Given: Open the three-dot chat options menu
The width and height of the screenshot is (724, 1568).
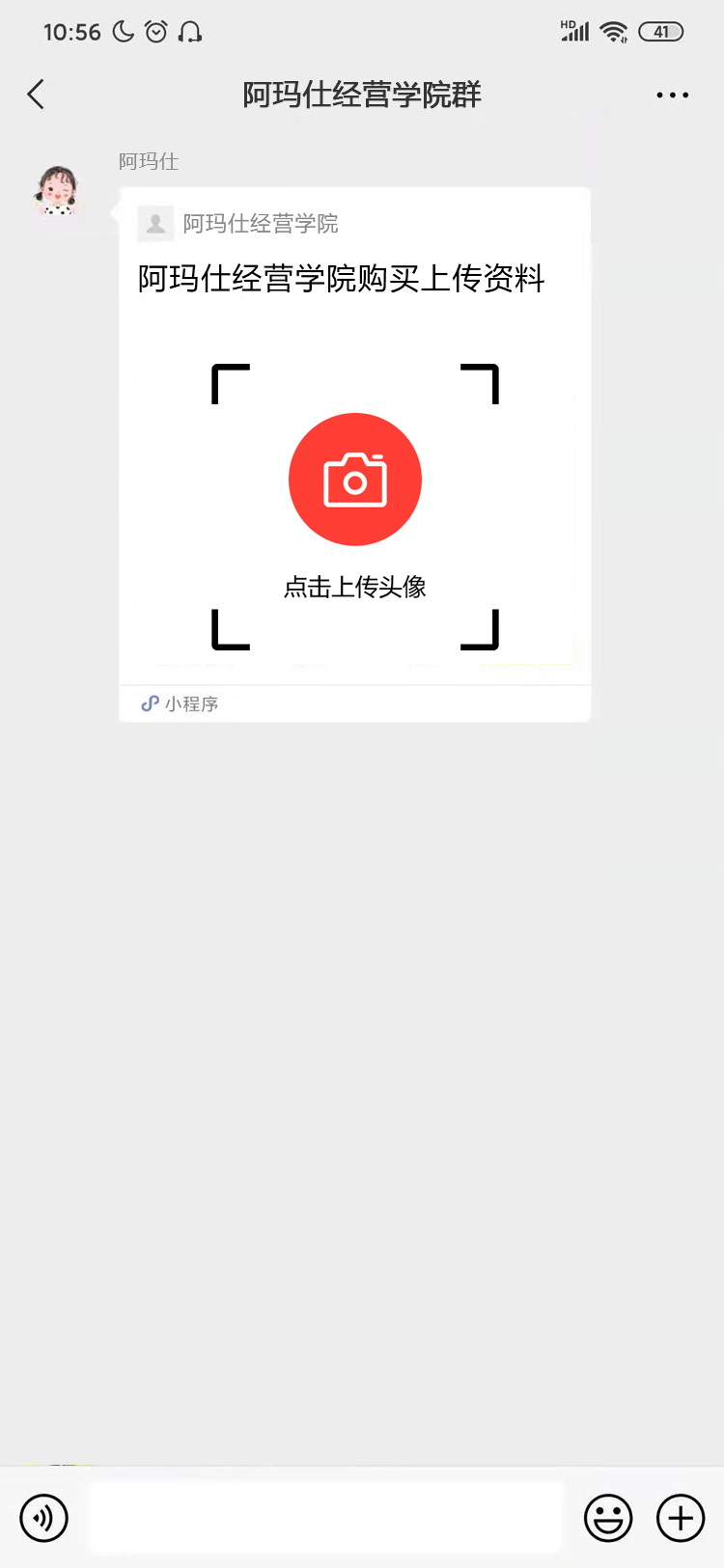Looking at the screenshot, I should pos(672,95).
